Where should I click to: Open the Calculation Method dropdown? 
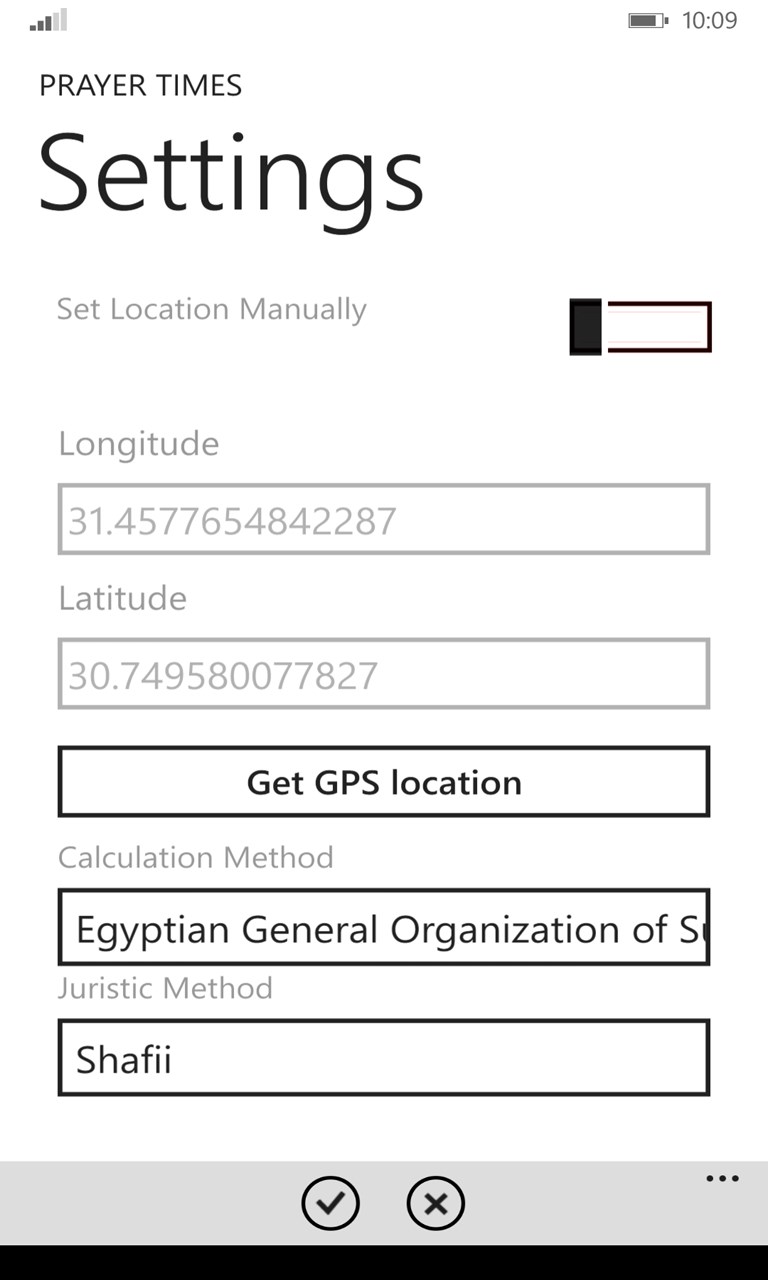(384, 927)
